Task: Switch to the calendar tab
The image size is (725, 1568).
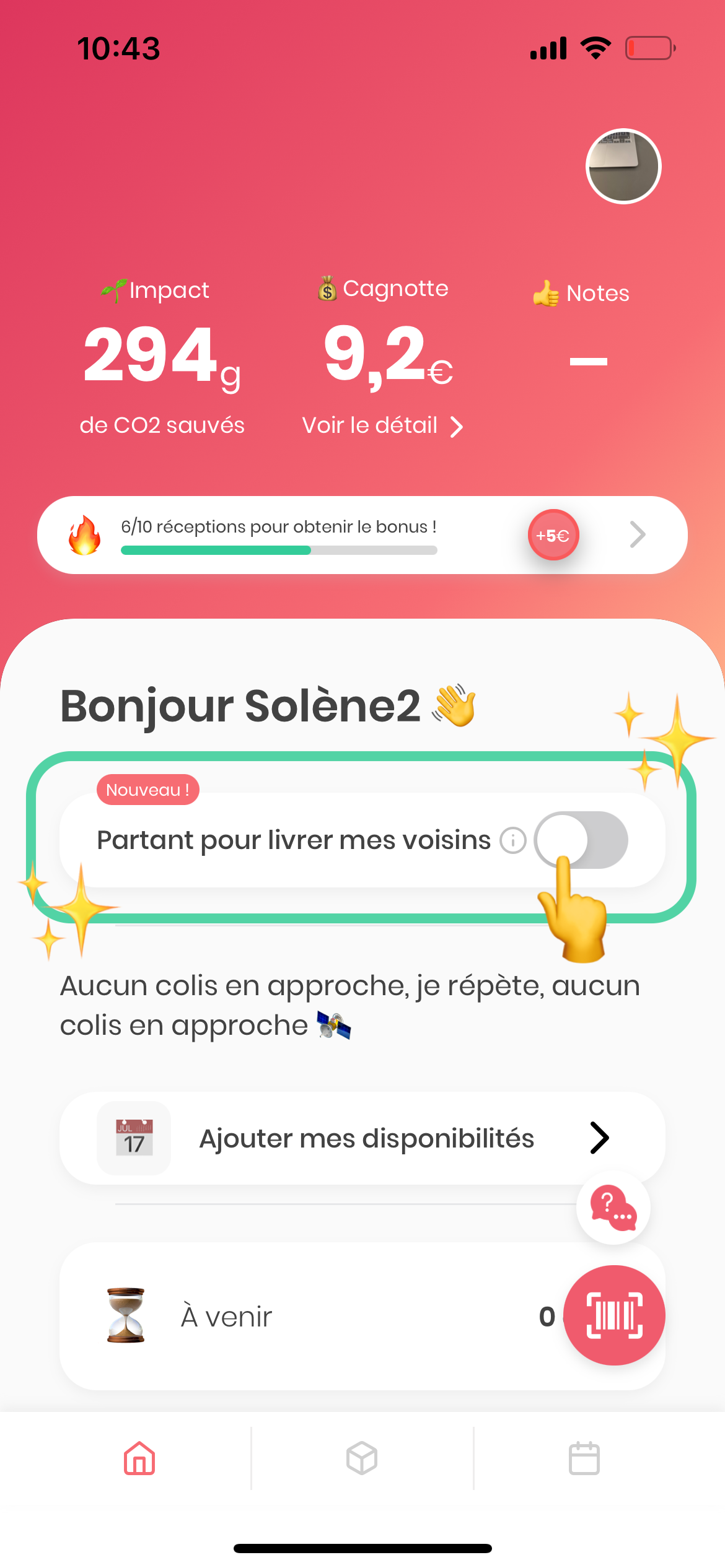Action: [x=584, y=1458]
